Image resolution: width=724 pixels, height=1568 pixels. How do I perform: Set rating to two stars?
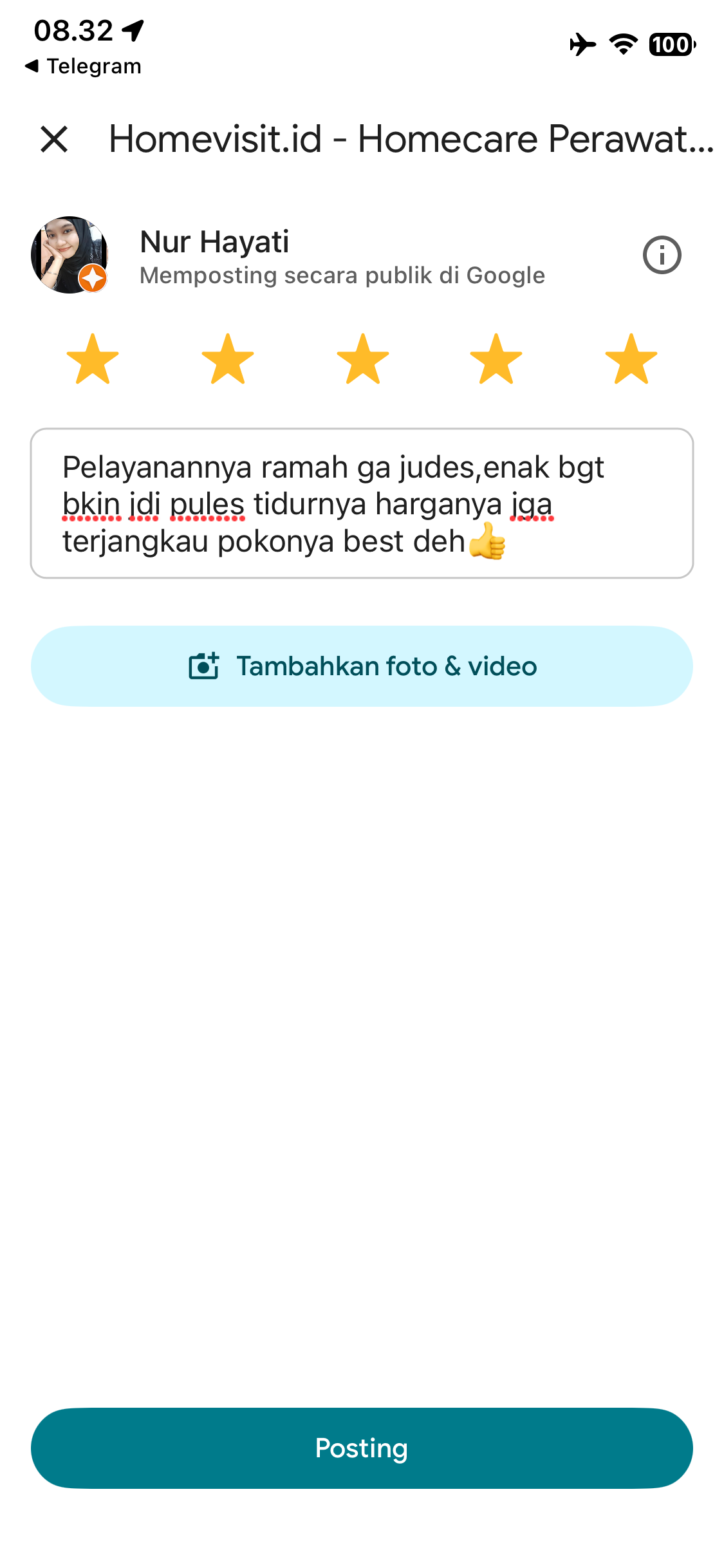[228, 359]
